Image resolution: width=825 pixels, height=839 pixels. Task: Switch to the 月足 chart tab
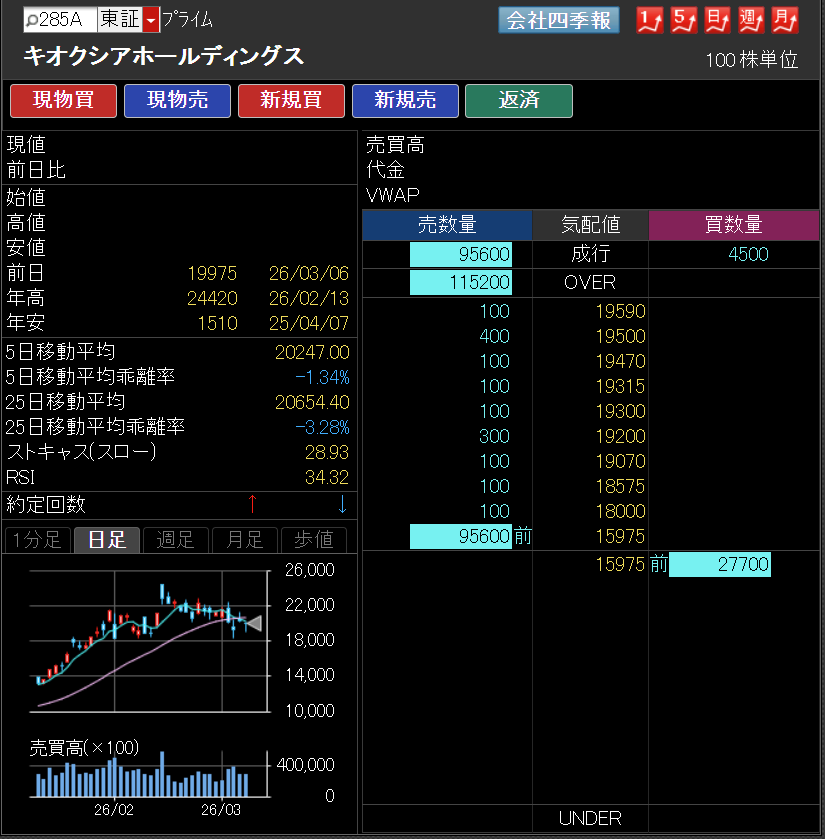pyautogui.click(x=245, y=540)
